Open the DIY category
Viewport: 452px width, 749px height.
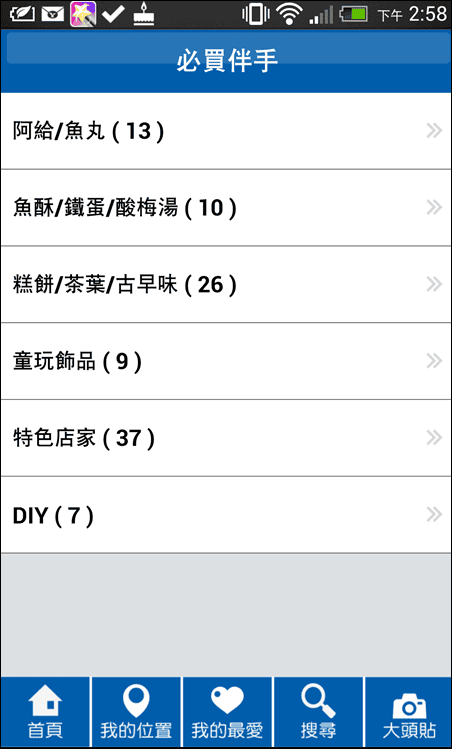[226, 515]
